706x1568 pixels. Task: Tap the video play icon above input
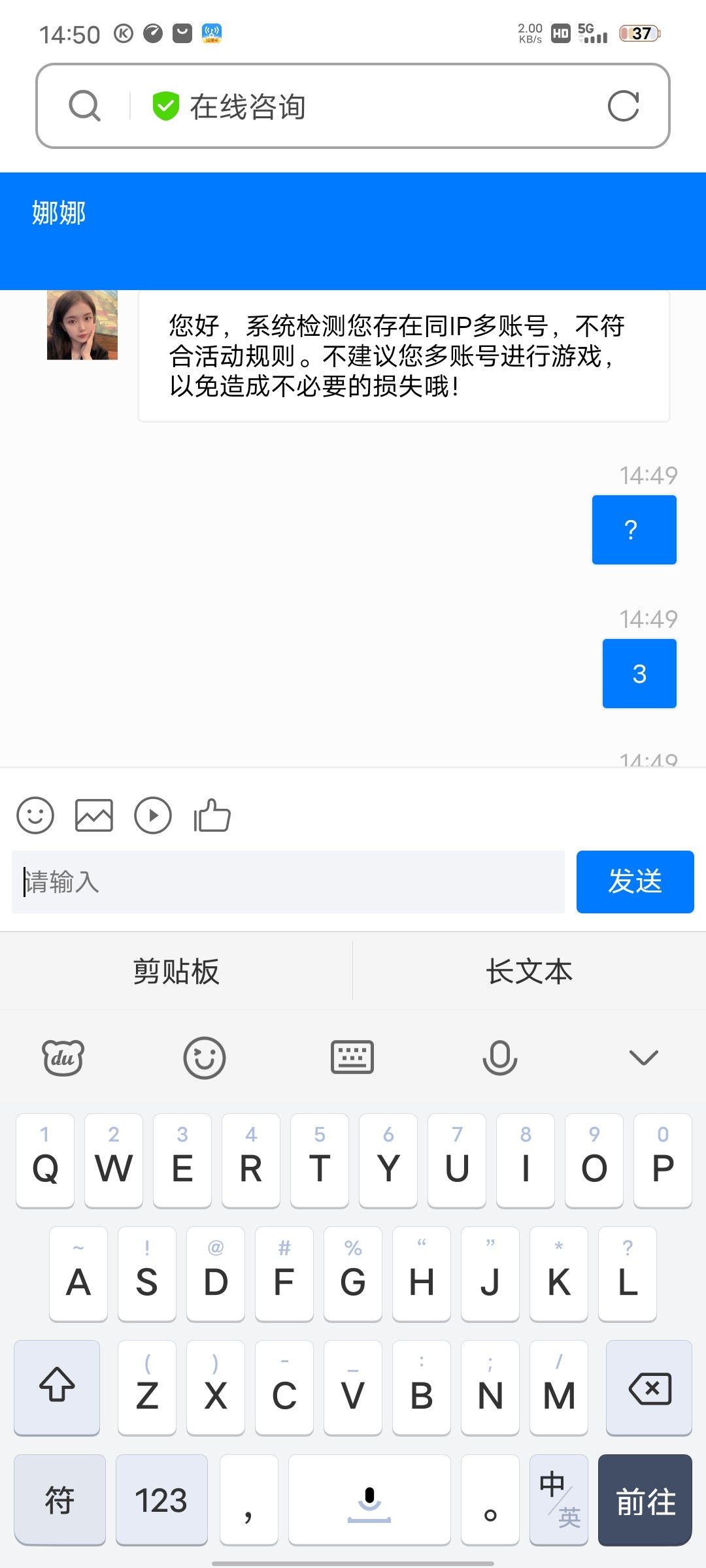tap(153, 815)
